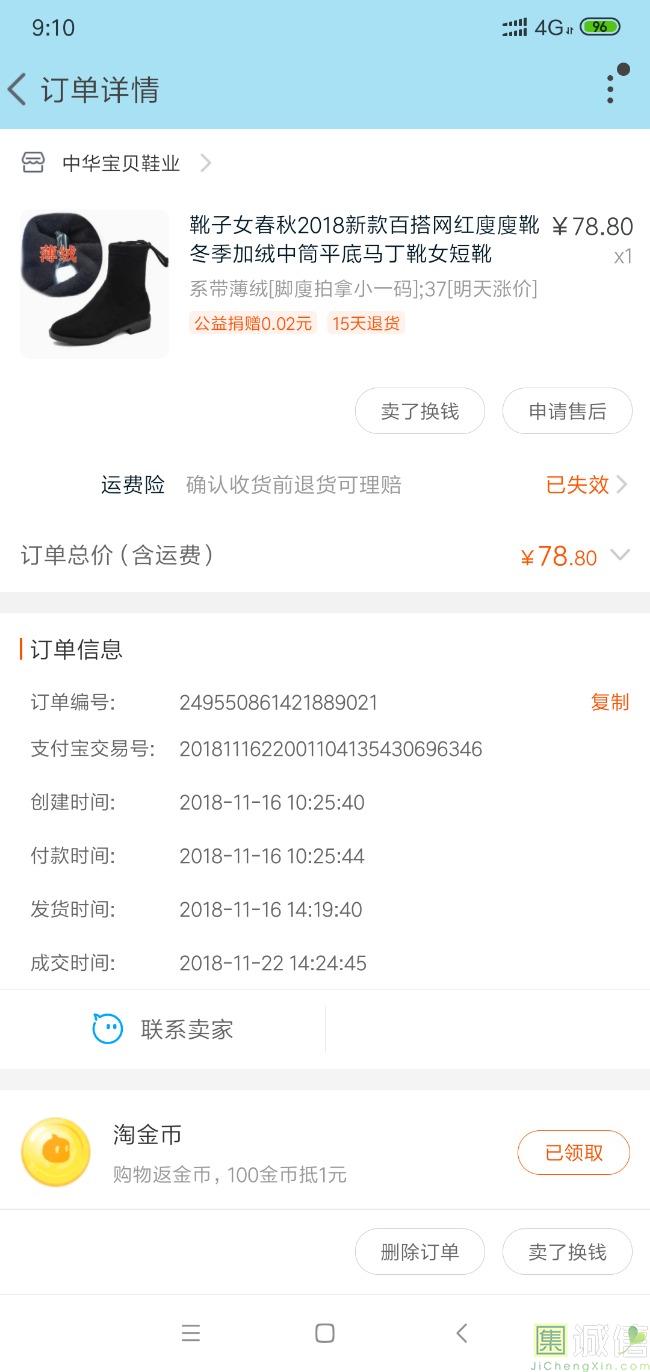
Task: Open the 中华宝贝鞋业 shop page
Action: pos(120,163)
